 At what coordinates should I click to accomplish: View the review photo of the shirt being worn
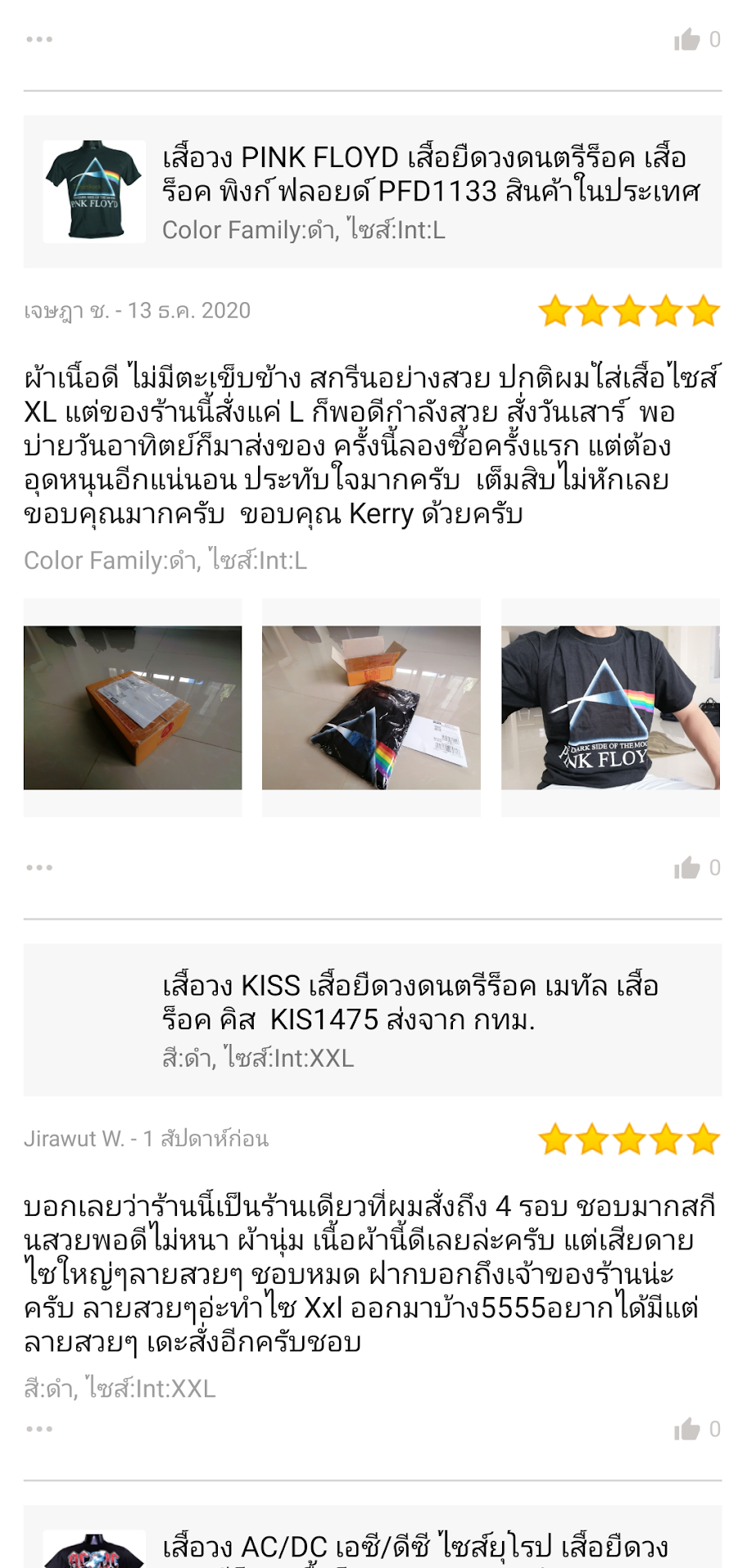tap(610, 707)
